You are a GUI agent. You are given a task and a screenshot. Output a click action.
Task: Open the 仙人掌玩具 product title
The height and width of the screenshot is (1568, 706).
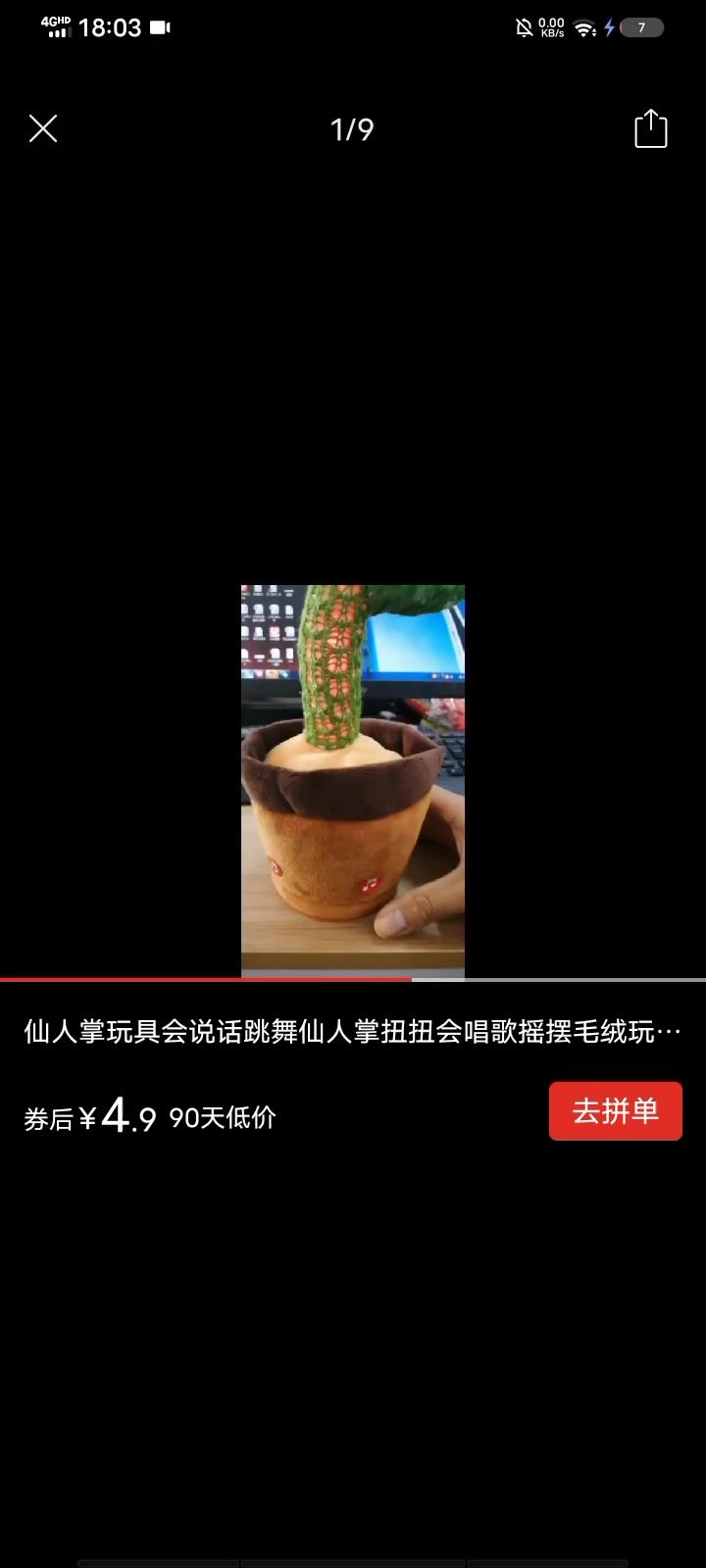click(352, 1032)
